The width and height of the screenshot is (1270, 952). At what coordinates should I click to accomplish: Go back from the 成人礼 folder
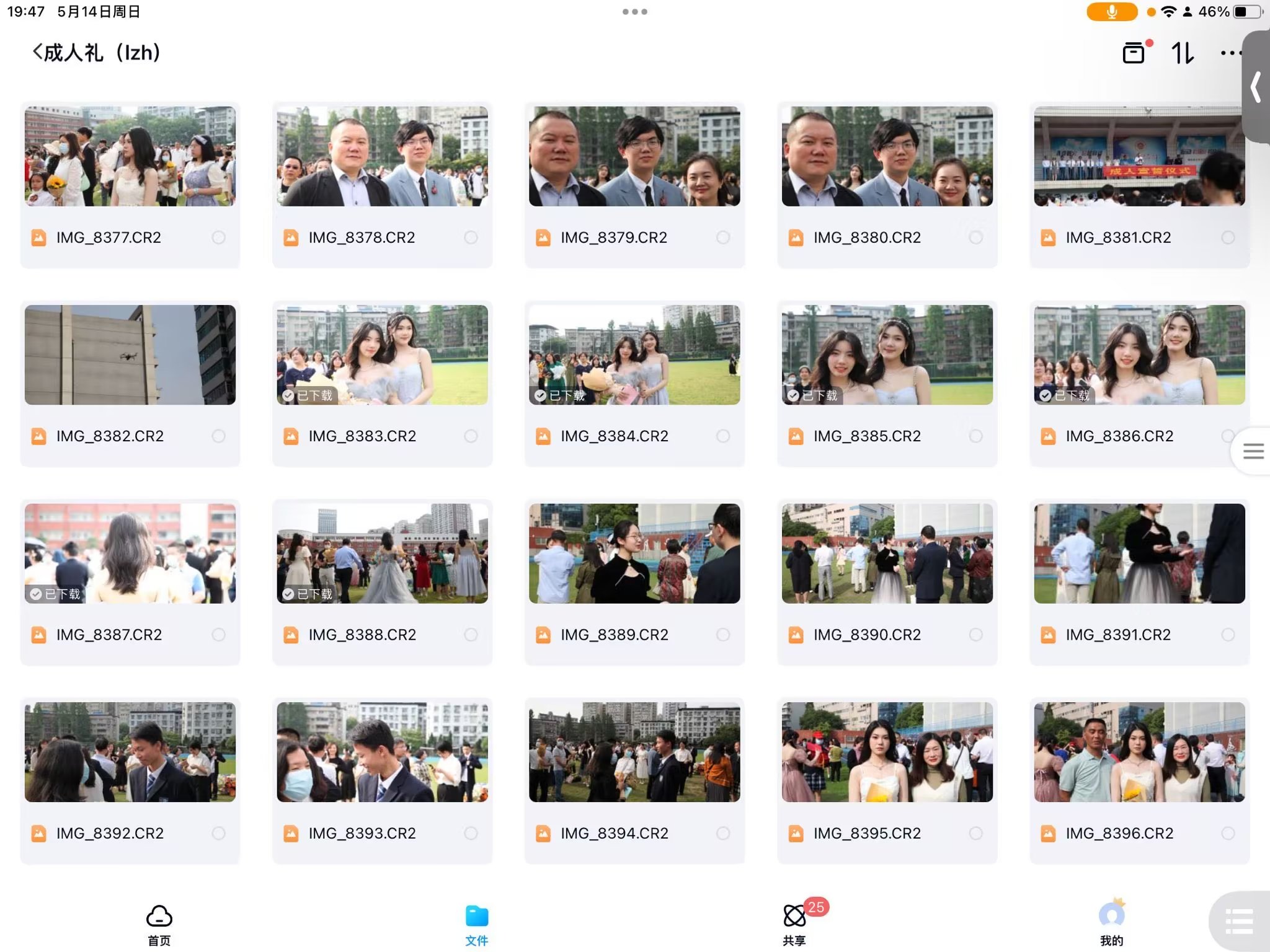[x=38, y=53]
